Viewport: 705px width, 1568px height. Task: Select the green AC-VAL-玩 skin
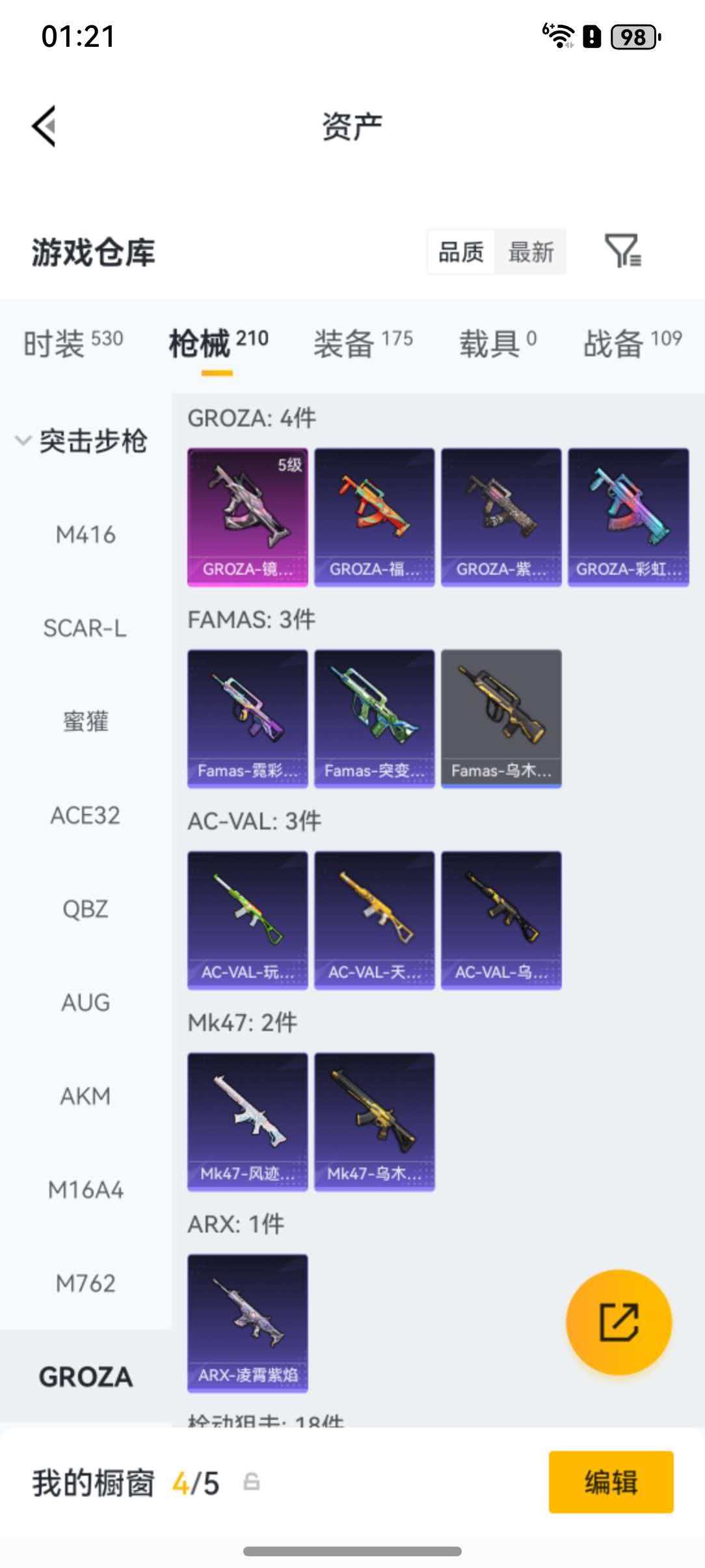(247, 919)
